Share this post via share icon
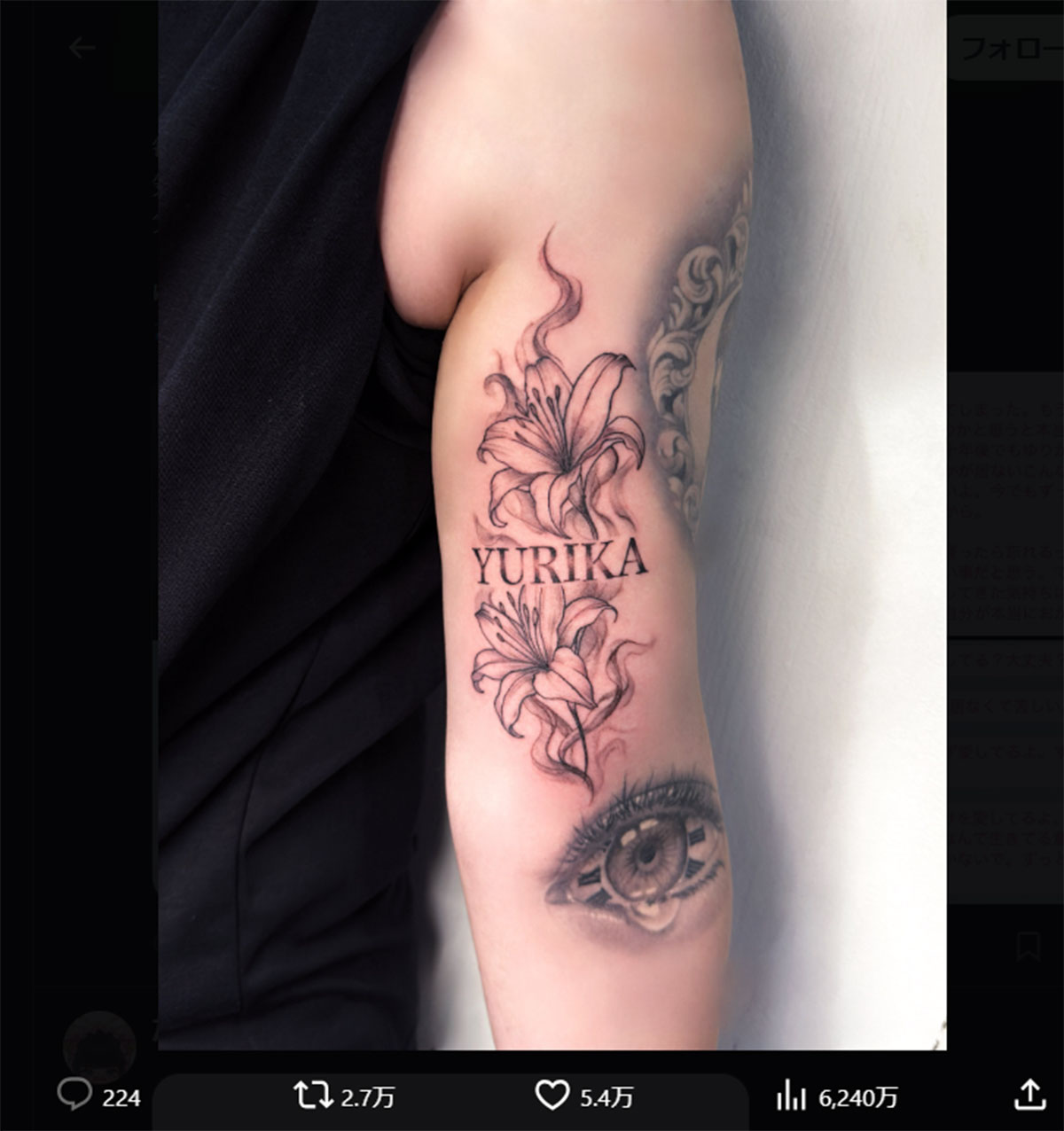The width and height of the screenshot is (1064, 1131). pos(1029,1096)
